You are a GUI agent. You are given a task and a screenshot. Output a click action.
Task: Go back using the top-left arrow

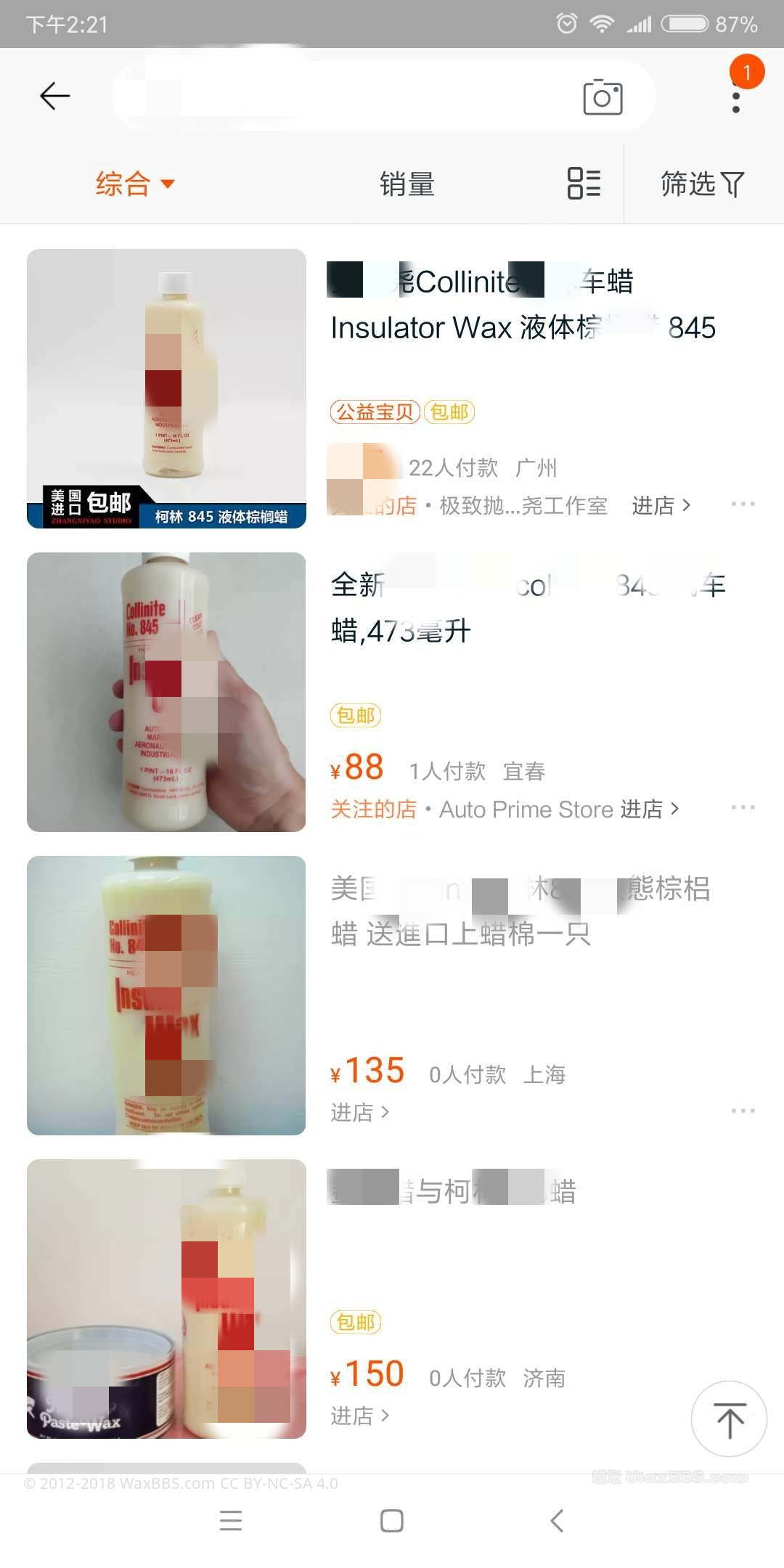click(x=54, y=96)
